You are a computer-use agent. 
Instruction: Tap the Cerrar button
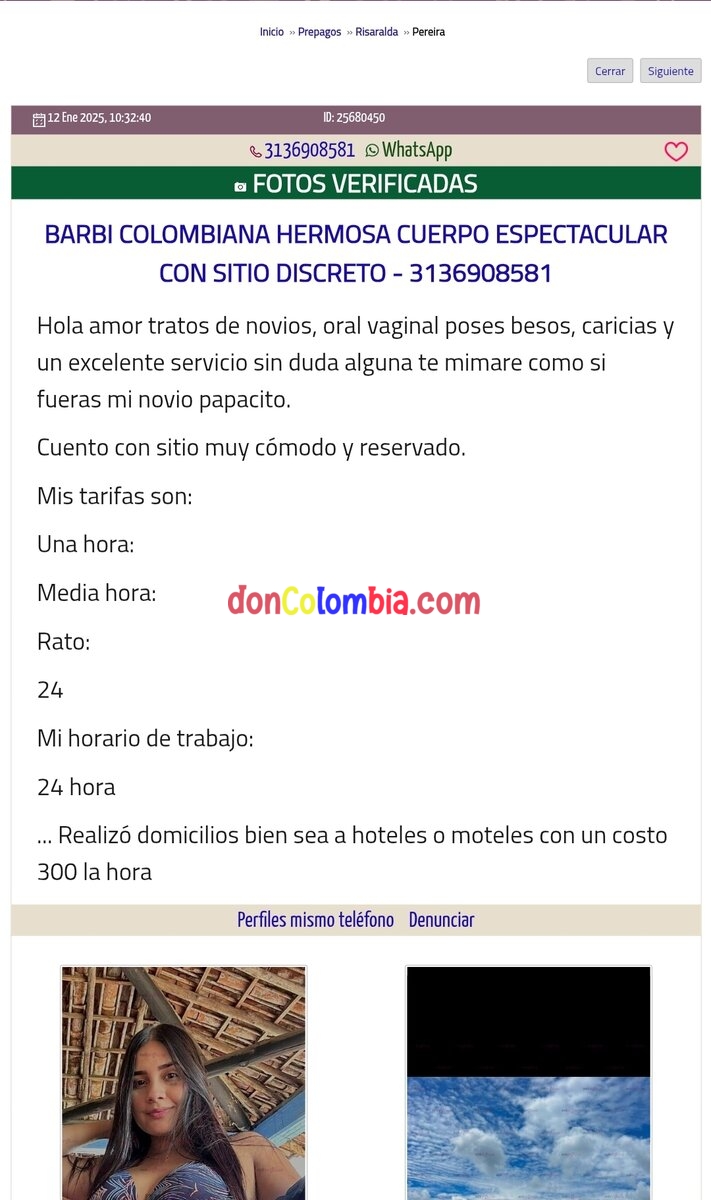[x=610, y=71]
